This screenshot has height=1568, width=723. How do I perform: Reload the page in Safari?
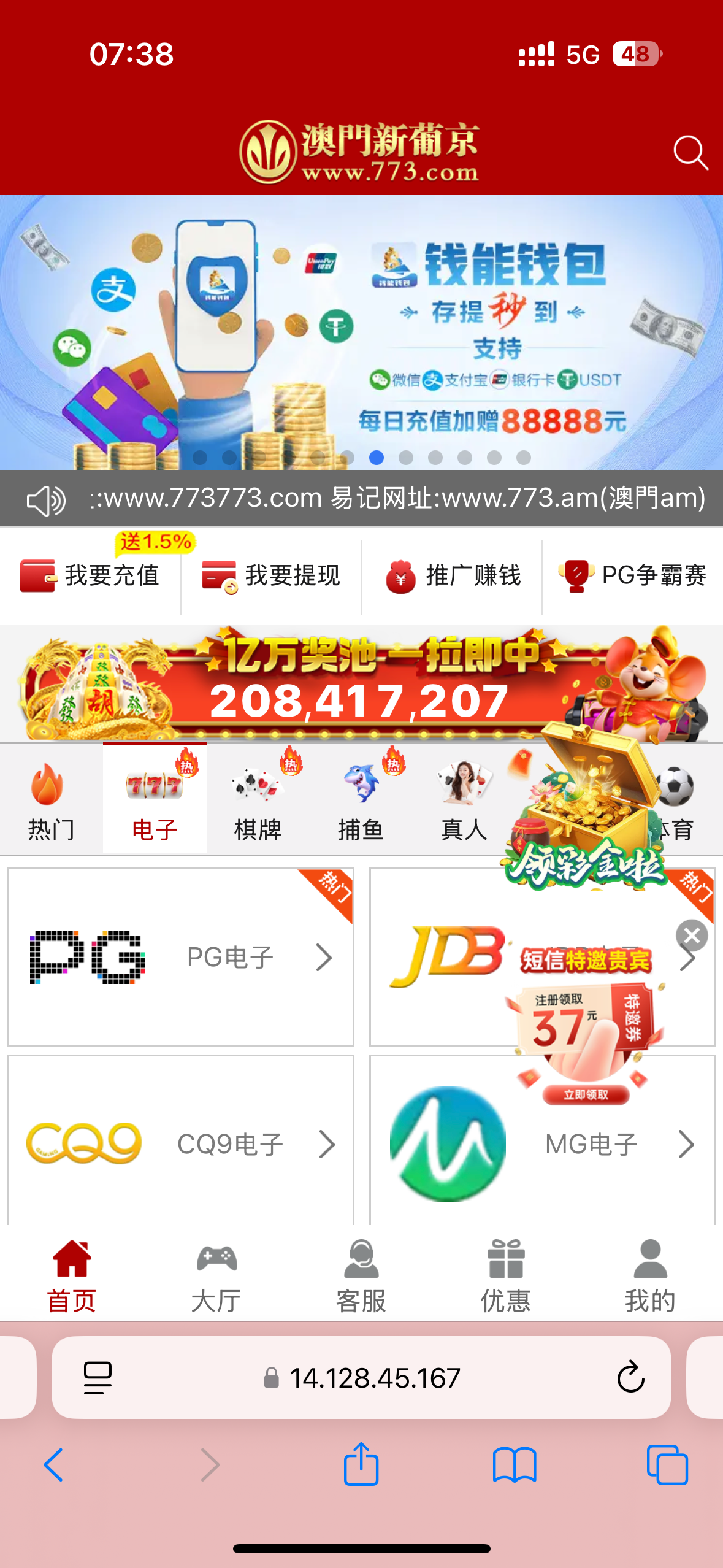coord(630,1378)
